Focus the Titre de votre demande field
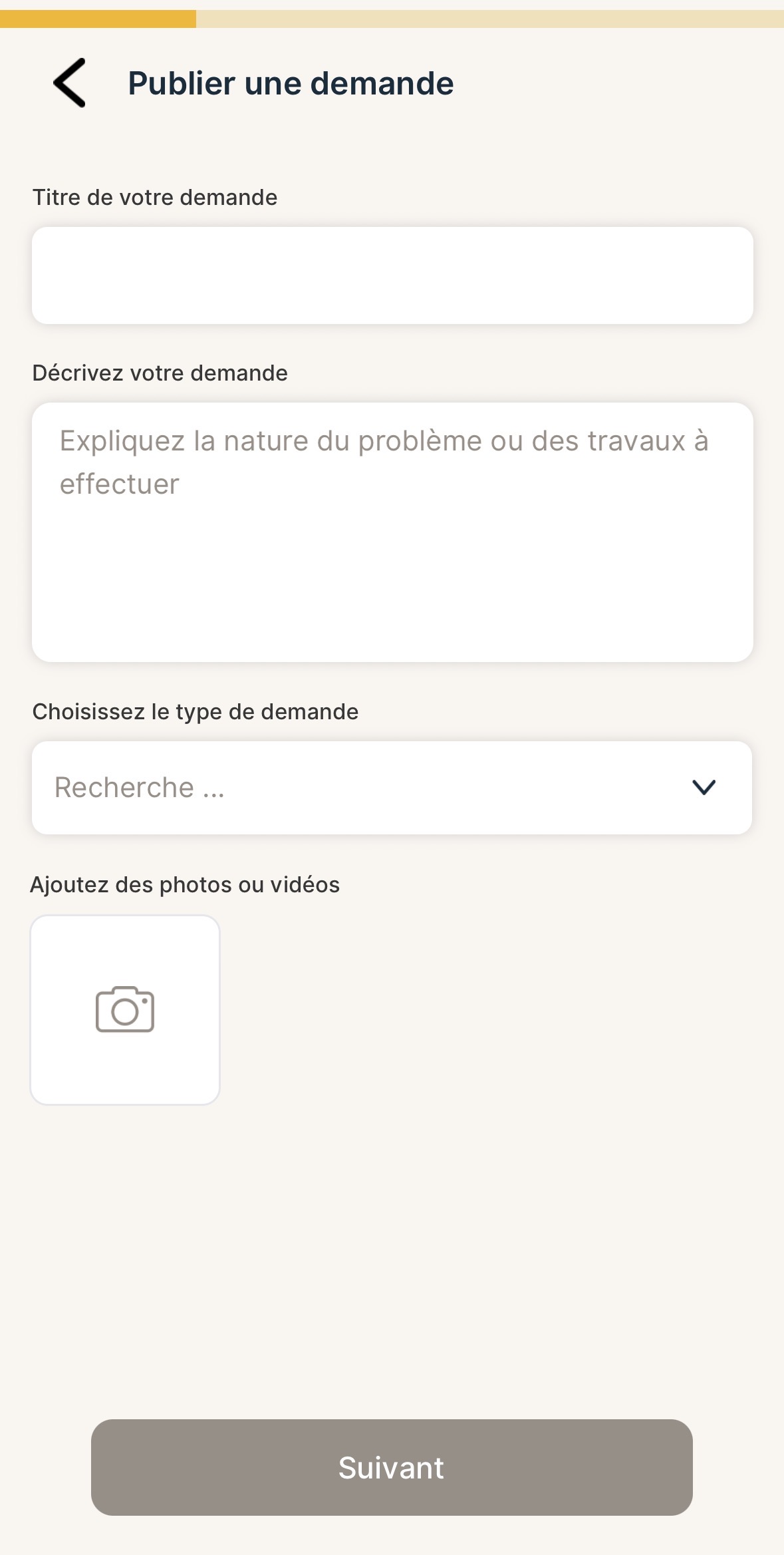784x1555 pixels. (x=392, y=275)
